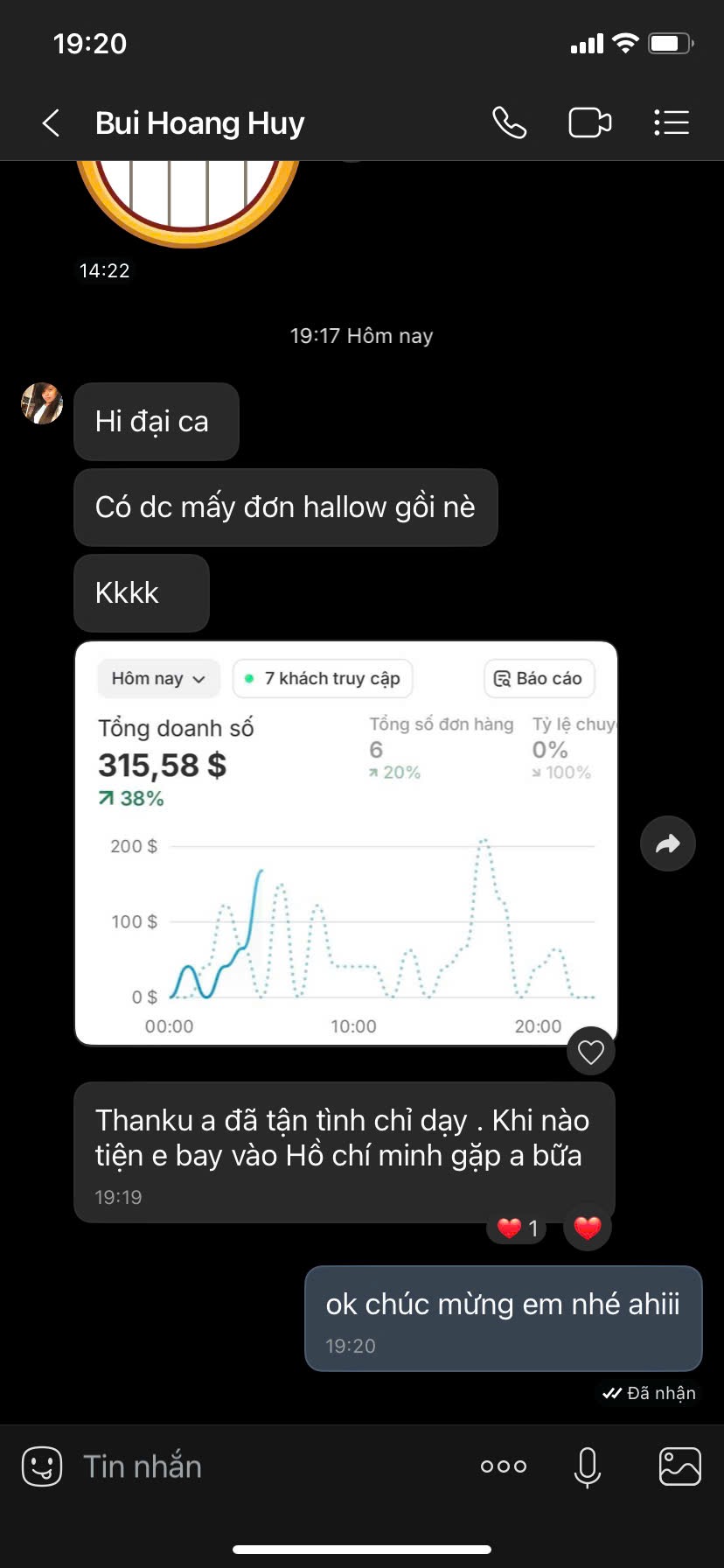Open Bui Hoang Huy's chat info from name
The width and height of the screenshot is (724, 1568).
(x=199, y=123)
